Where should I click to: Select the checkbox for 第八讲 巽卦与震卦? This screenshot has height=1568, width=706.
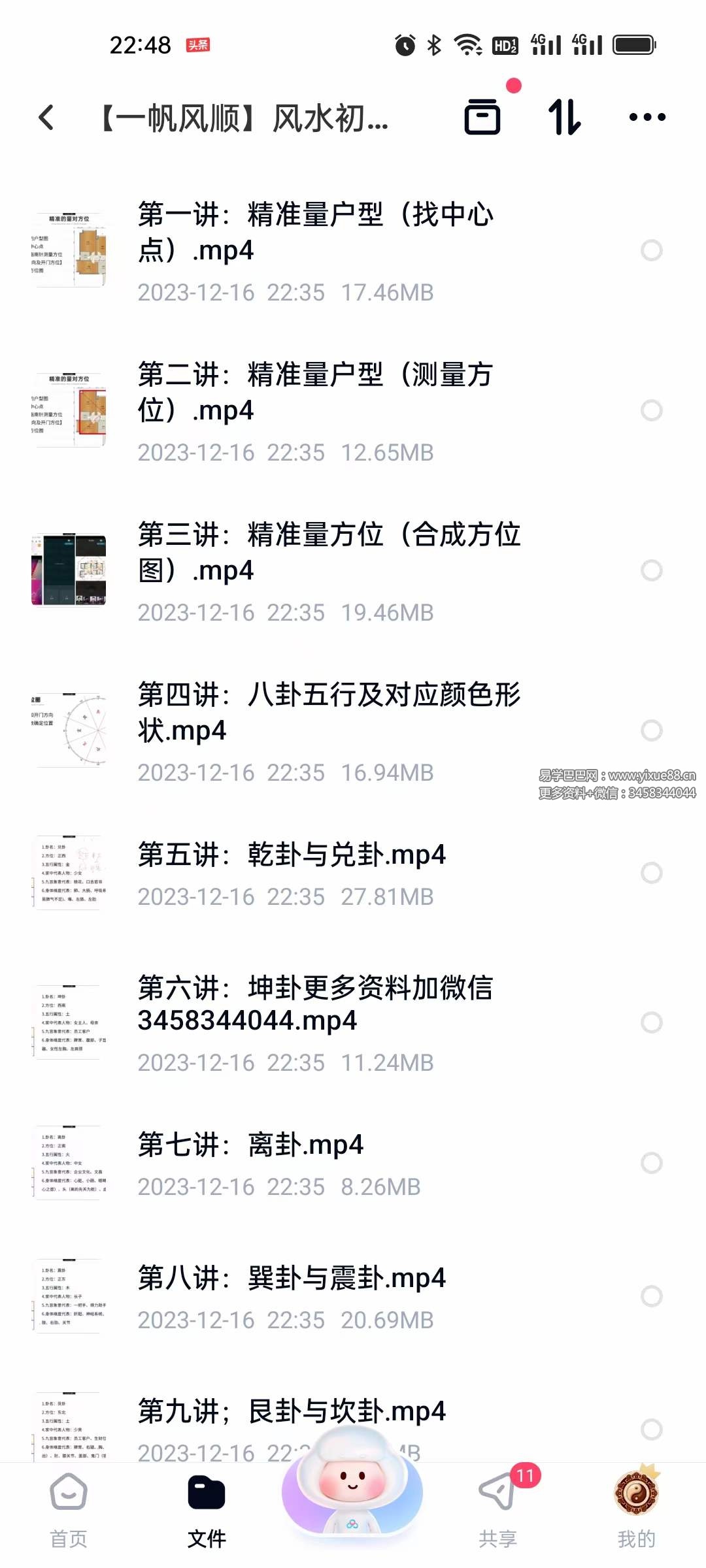pyautogui.click(x=651, y=1298)
